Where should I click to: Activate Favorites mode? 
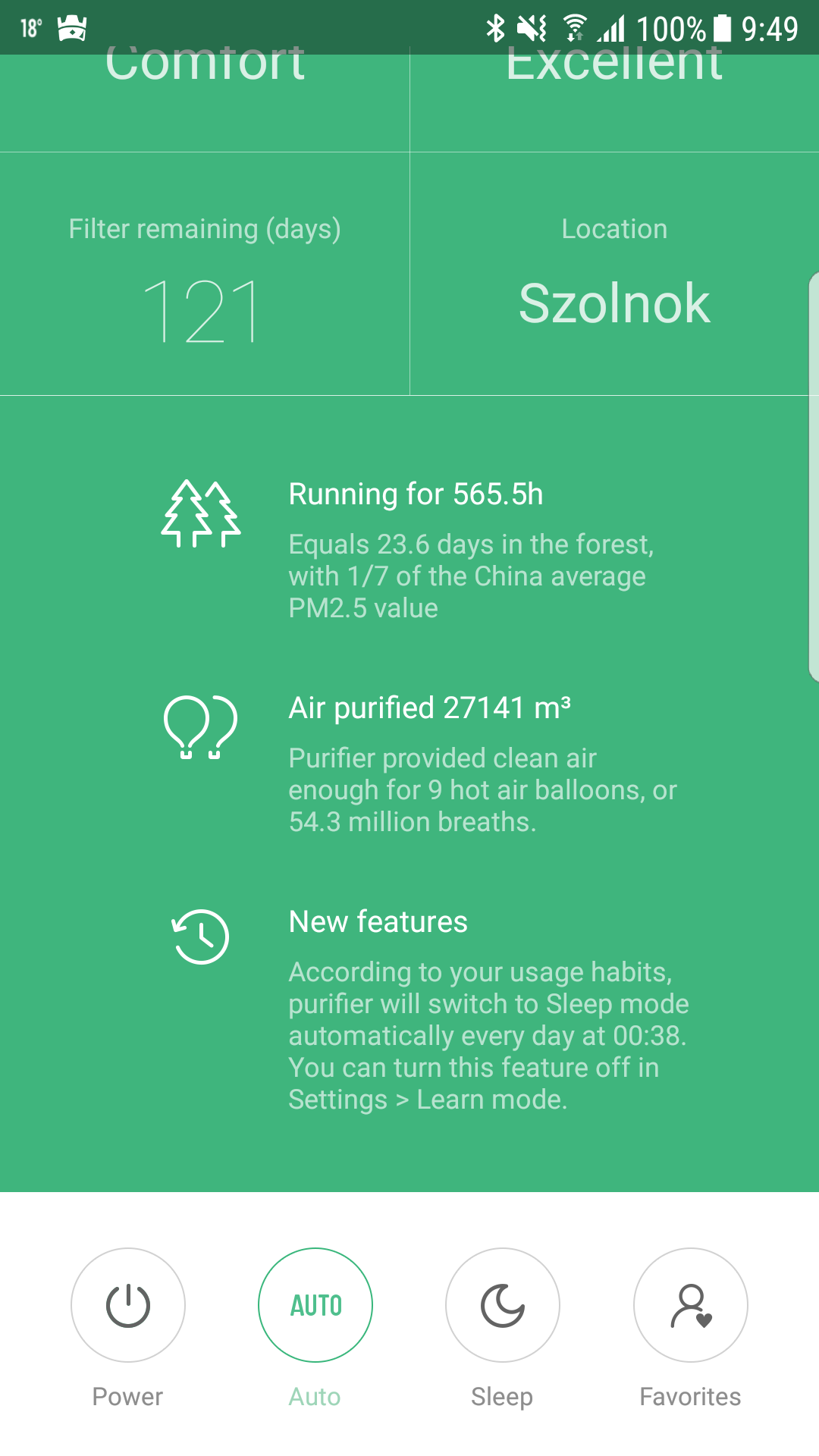click(x=690, y=1304)
